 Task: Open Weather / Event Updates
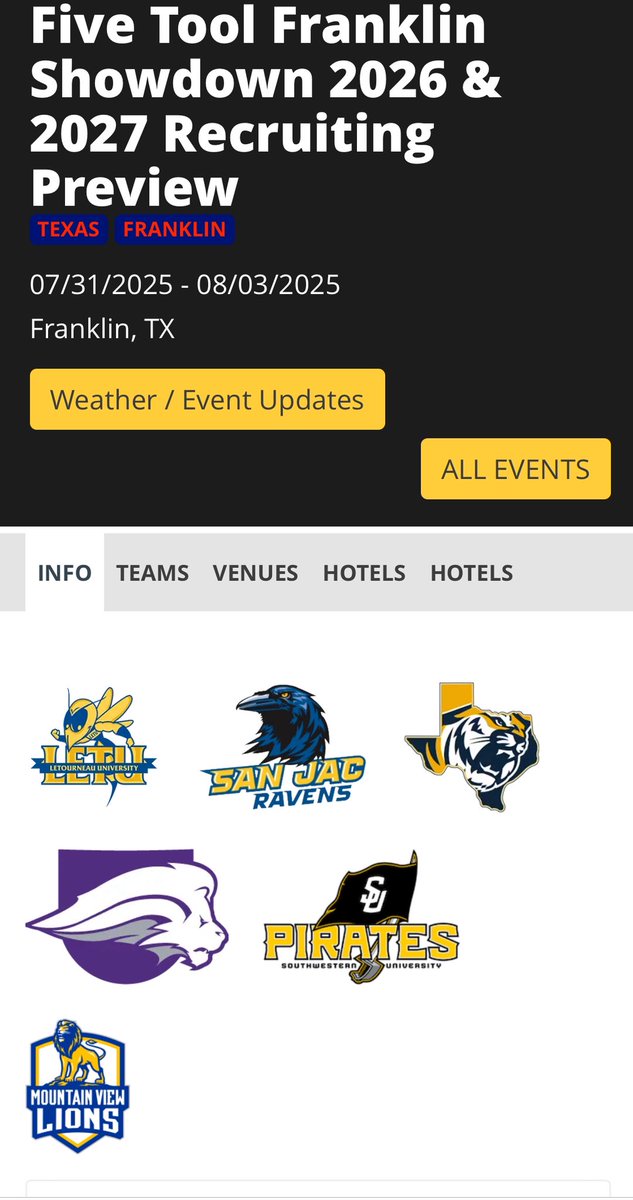tap(207, 400)
